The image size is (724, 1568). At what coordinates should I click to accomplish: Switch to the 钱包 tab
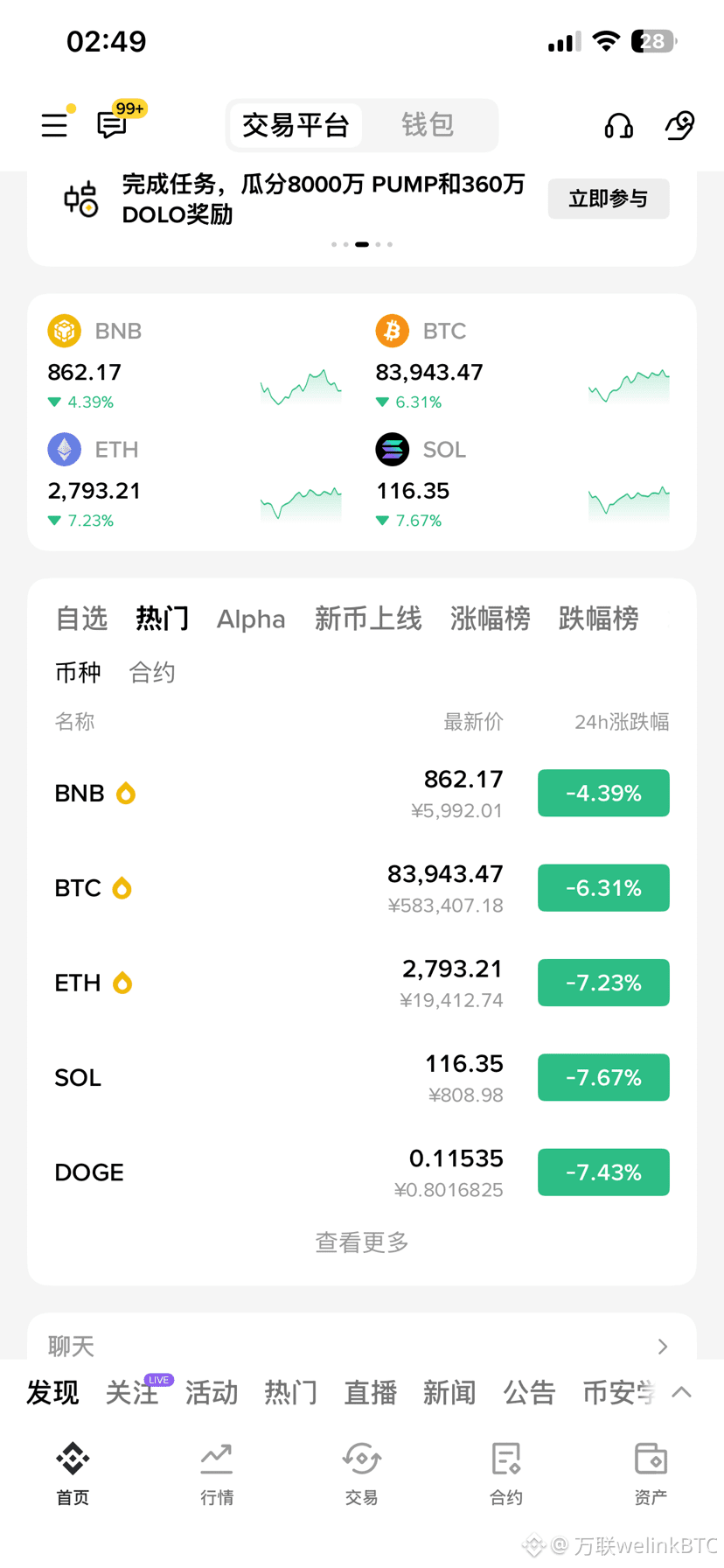(428, 125)
